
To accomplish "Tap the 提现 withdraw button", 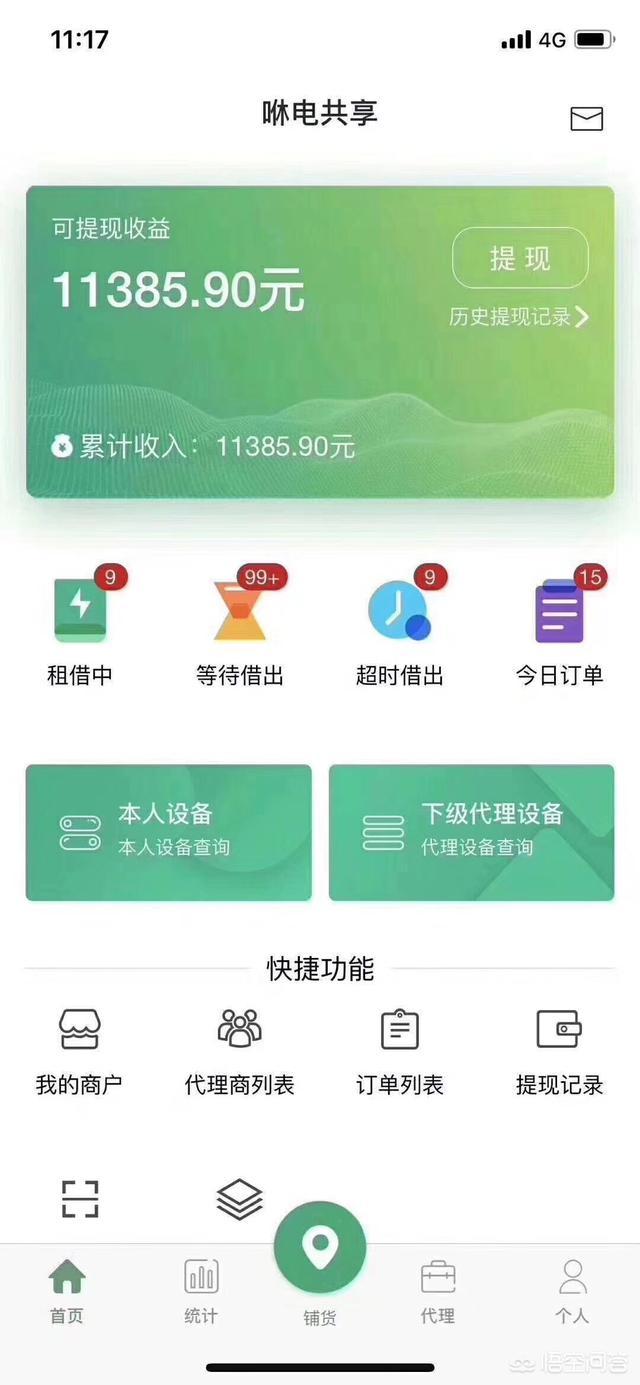I will click(x=520, y=258).
